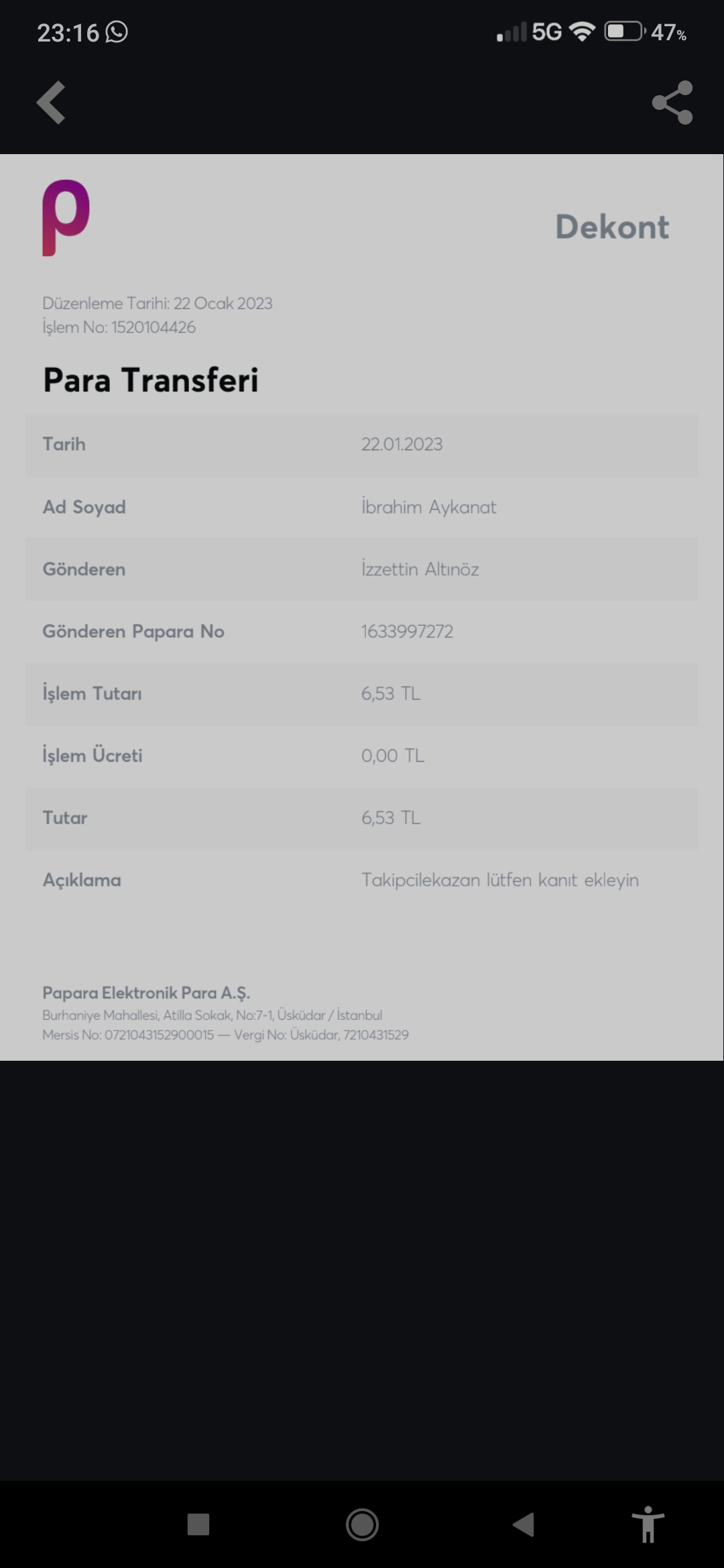Tap the system home button
Screen dimensions: 724x1568
362,1524
